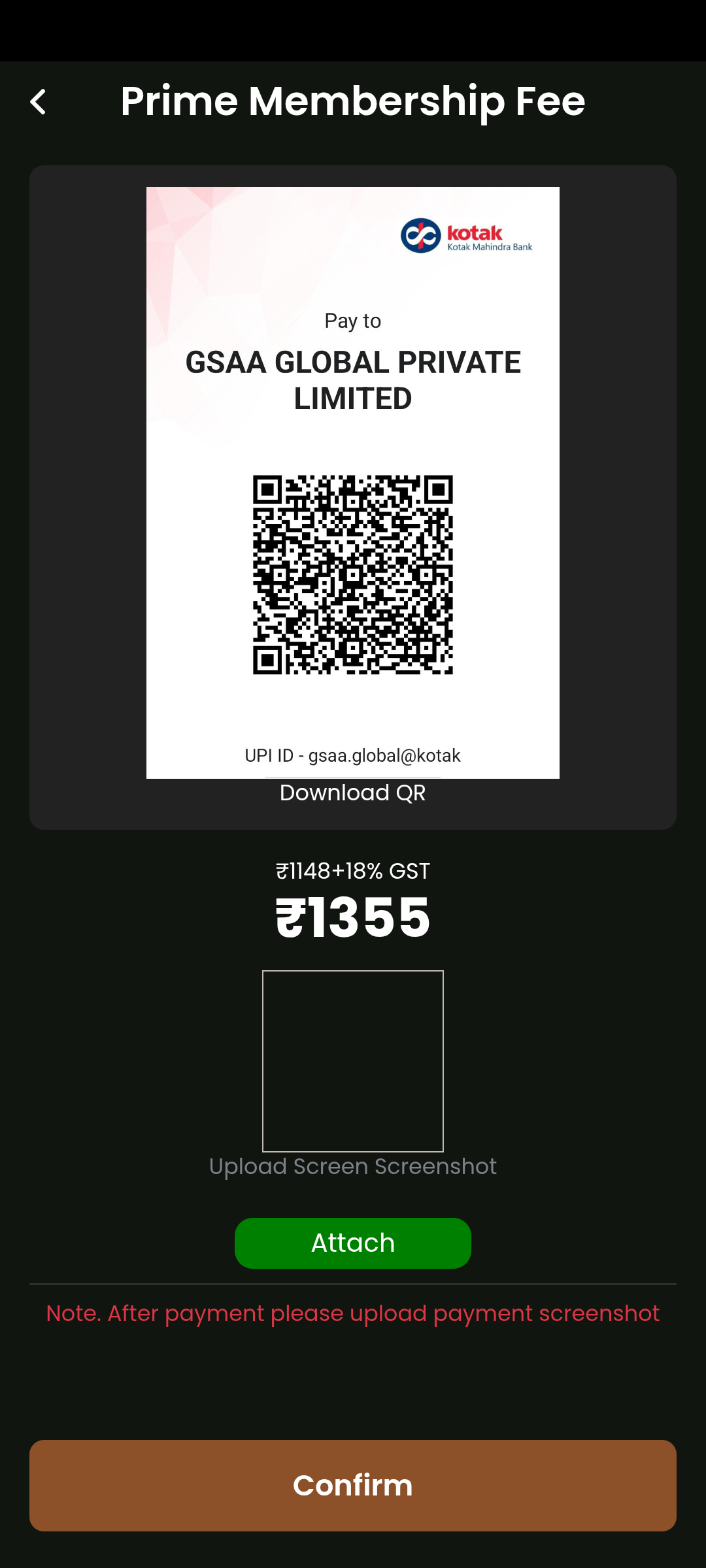Screen dimensions: 706x1568
Task: Download the payment QR code
Action: point(352,792)
